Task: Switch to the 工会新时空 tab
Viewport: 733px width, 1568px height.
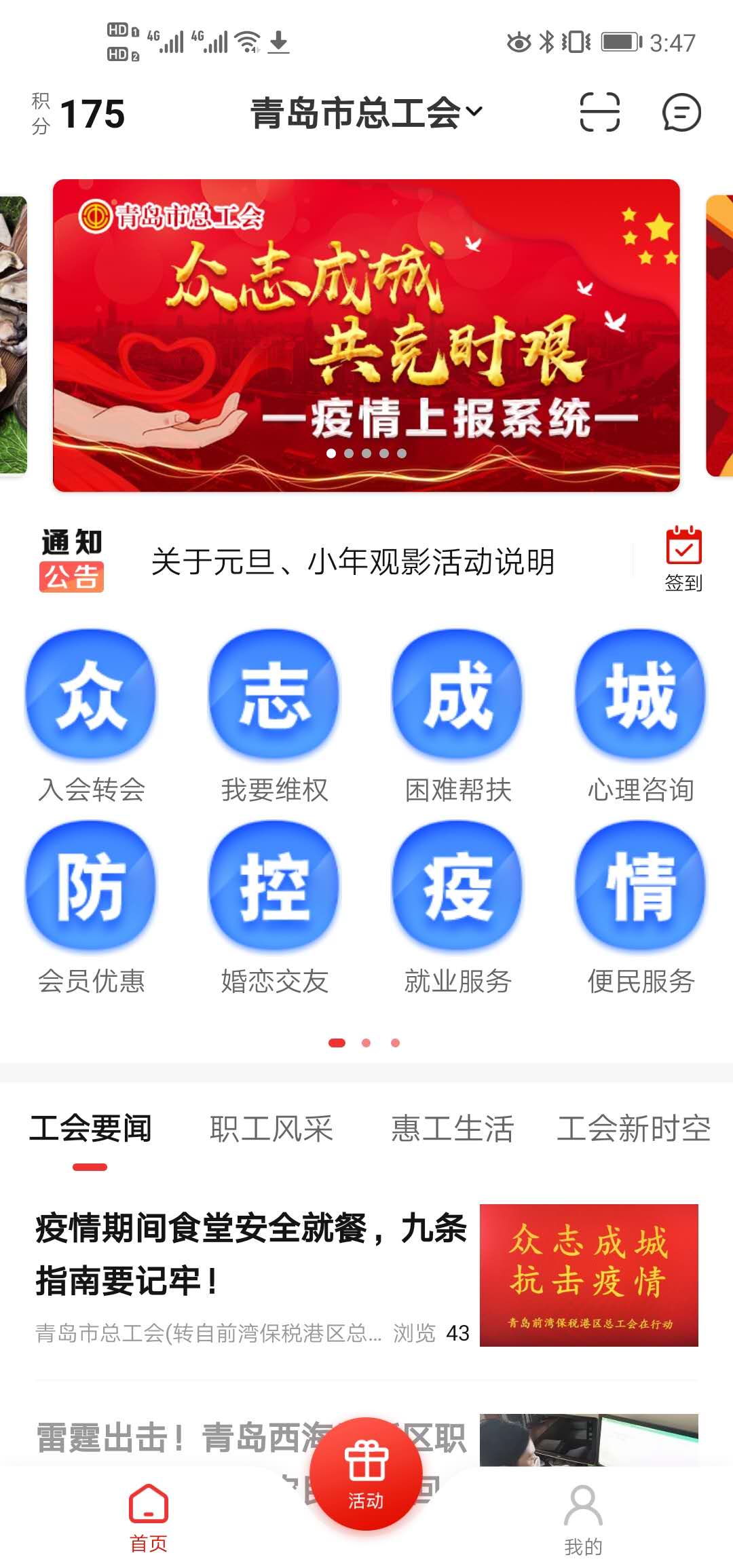Action: 633,1130
